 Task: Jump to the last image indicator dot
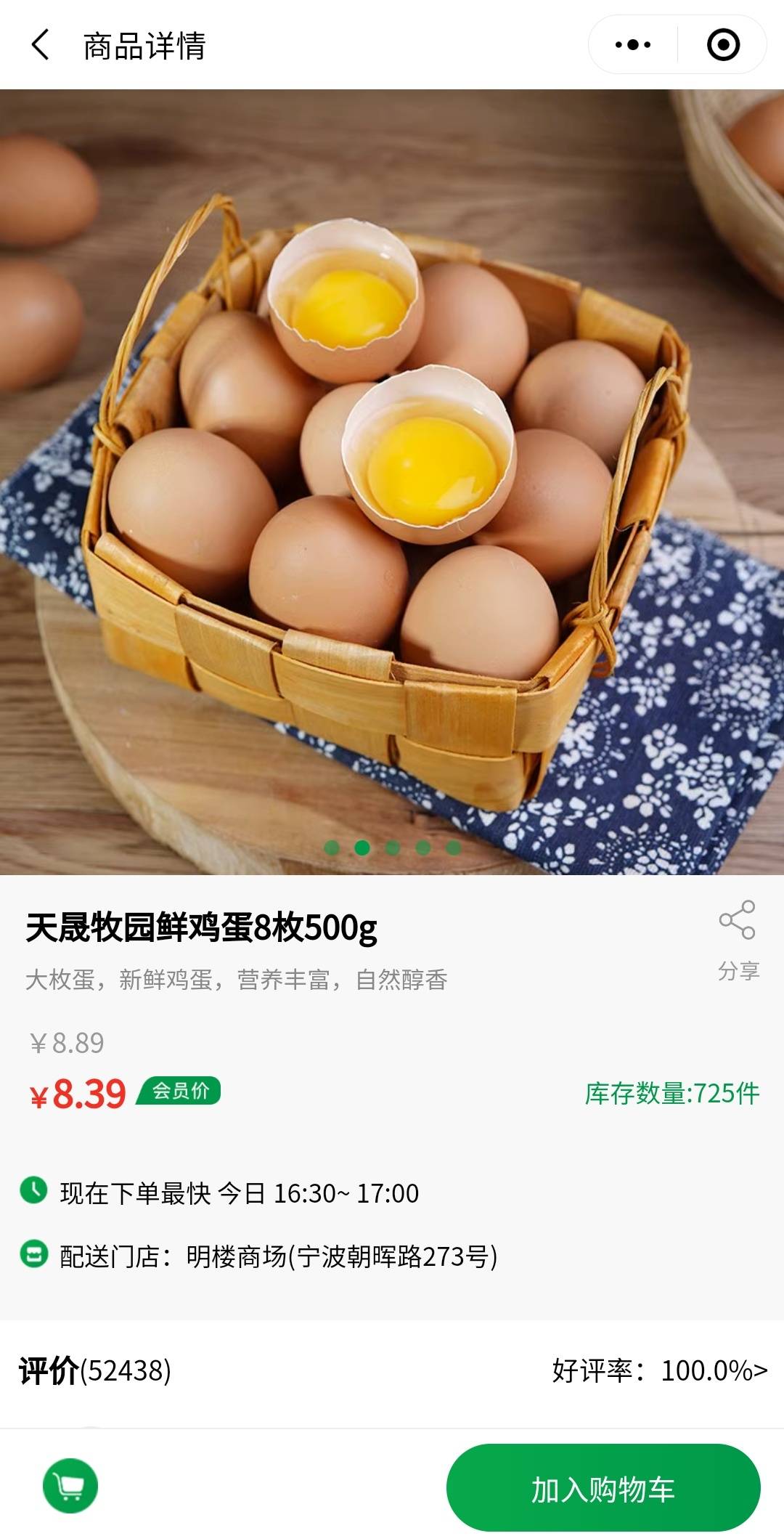(x=454, y=848)
